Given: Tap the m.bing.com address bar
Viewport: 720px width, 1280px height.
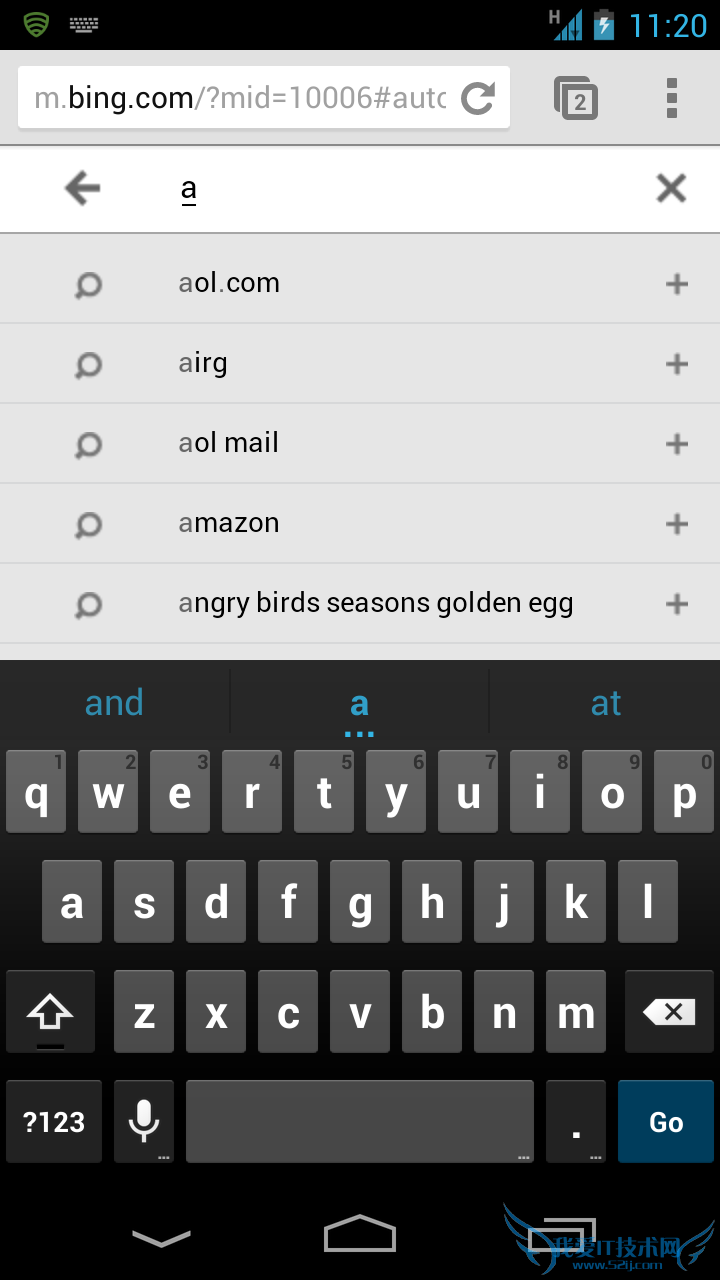Looking at the screenshot, I should tap(230, 97).
